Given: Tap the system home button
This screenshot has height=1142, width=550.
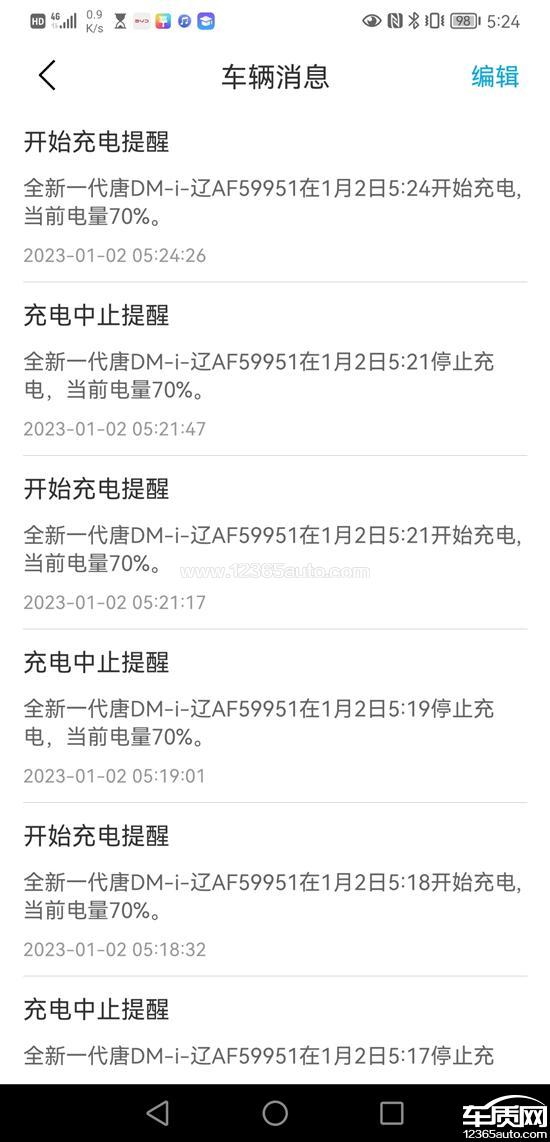Looking at the screenshot, I should click(275, 1112).
